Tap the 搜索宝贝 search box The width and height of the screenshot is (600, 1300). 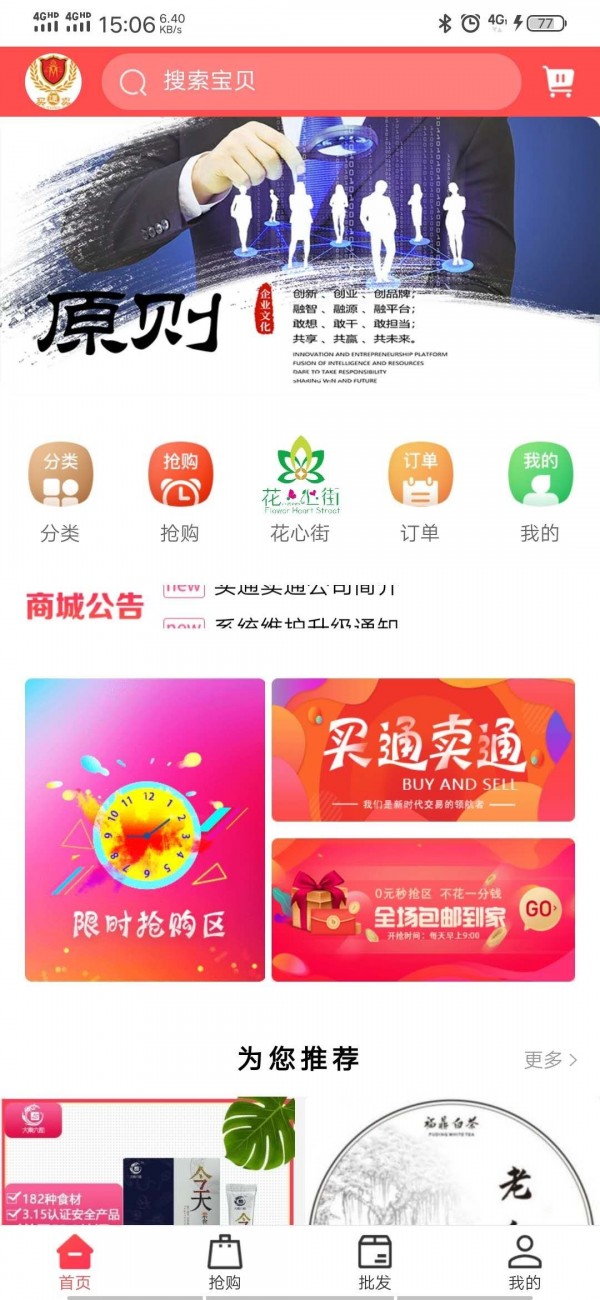[311, 82]
